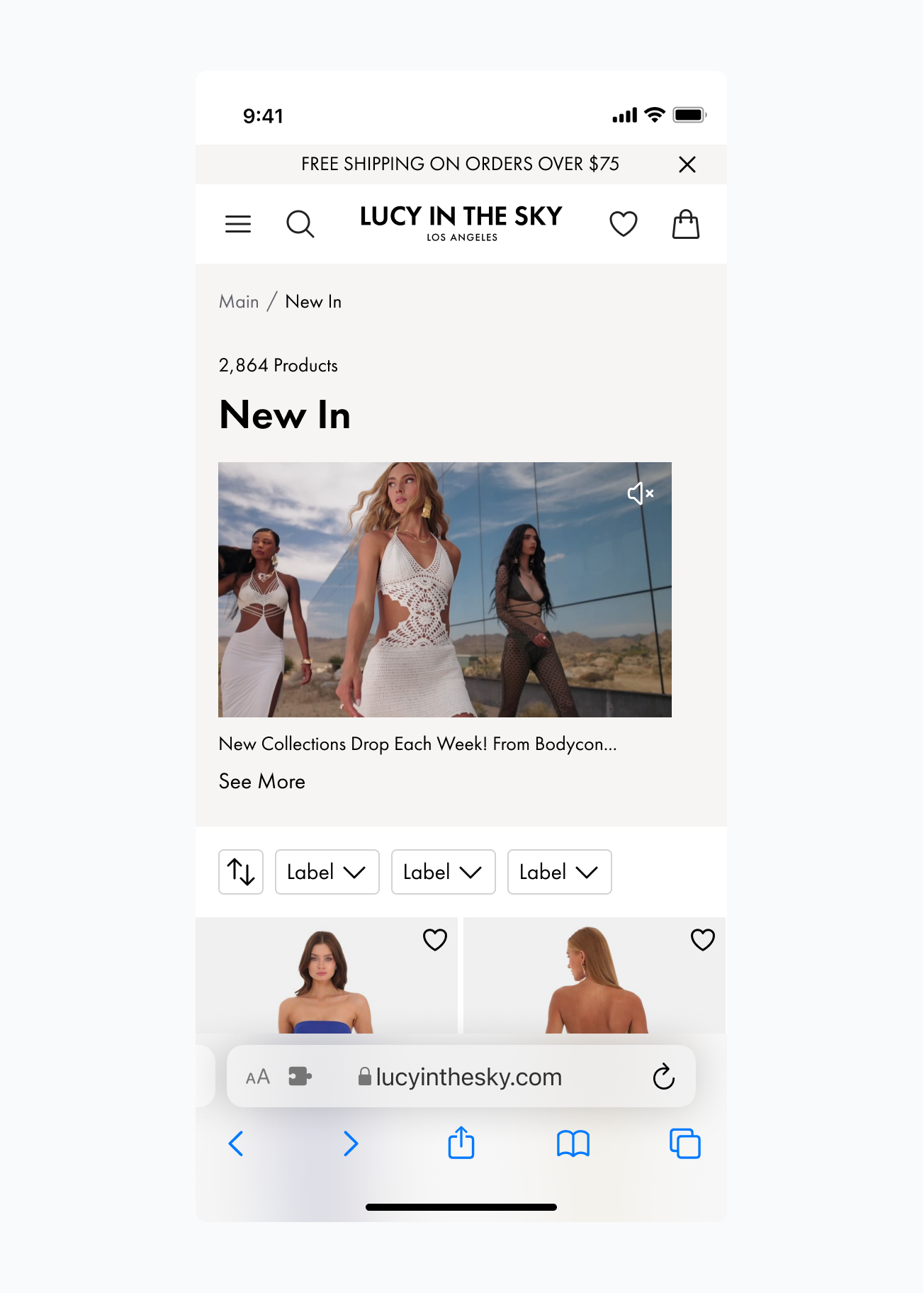This screenshot has height=1293, width=924.
Task: Open Safari reader text size options
Action: point(258,1077)
